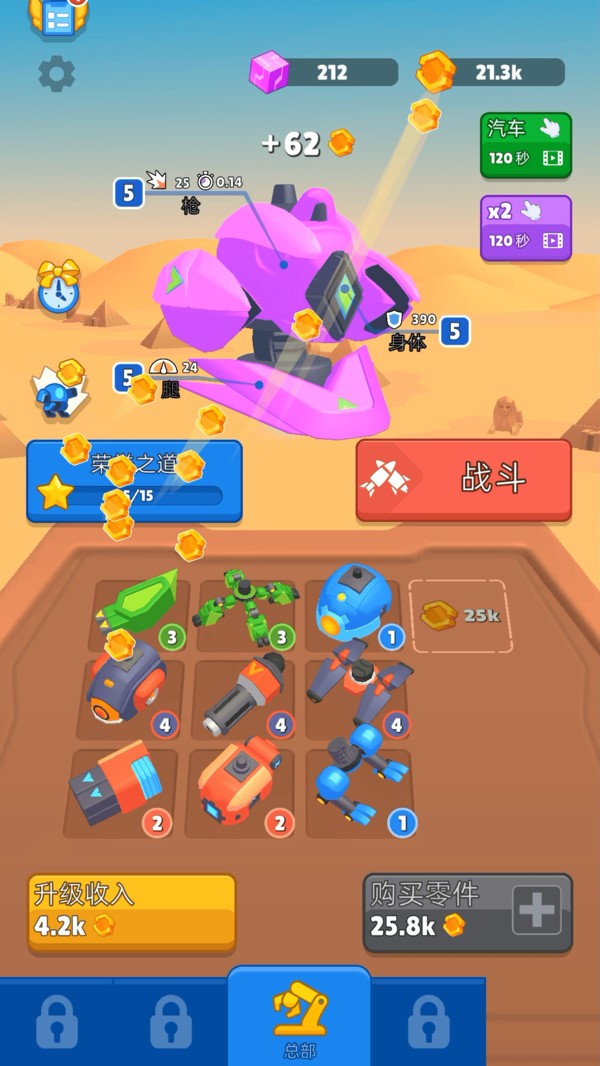Image resolution: width=600 pixels, height=1066 pixels.
Task: Open the clock gift icon
Action: point(57,286)
